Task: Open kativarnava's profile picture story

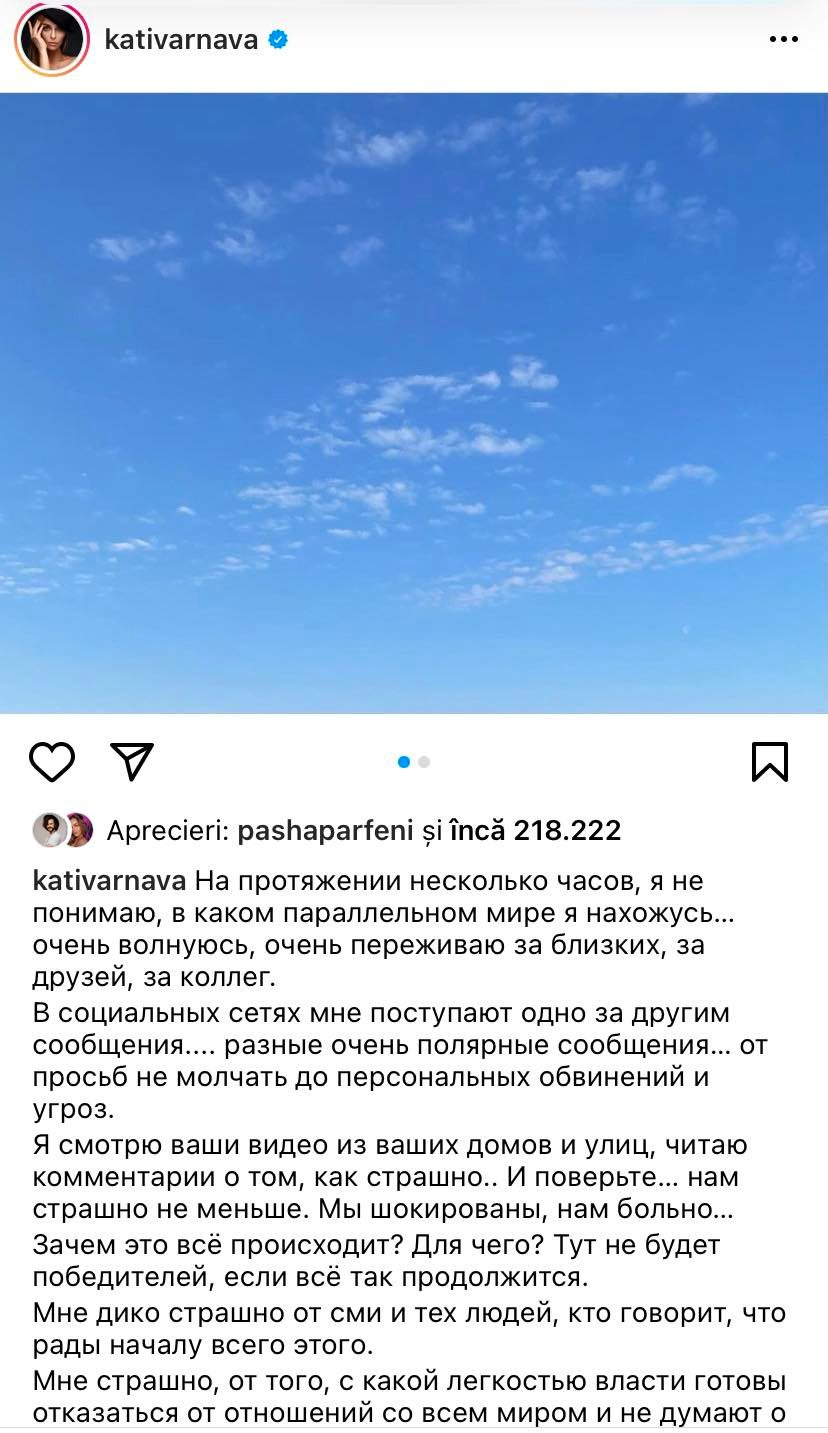Action: point(51,41)
